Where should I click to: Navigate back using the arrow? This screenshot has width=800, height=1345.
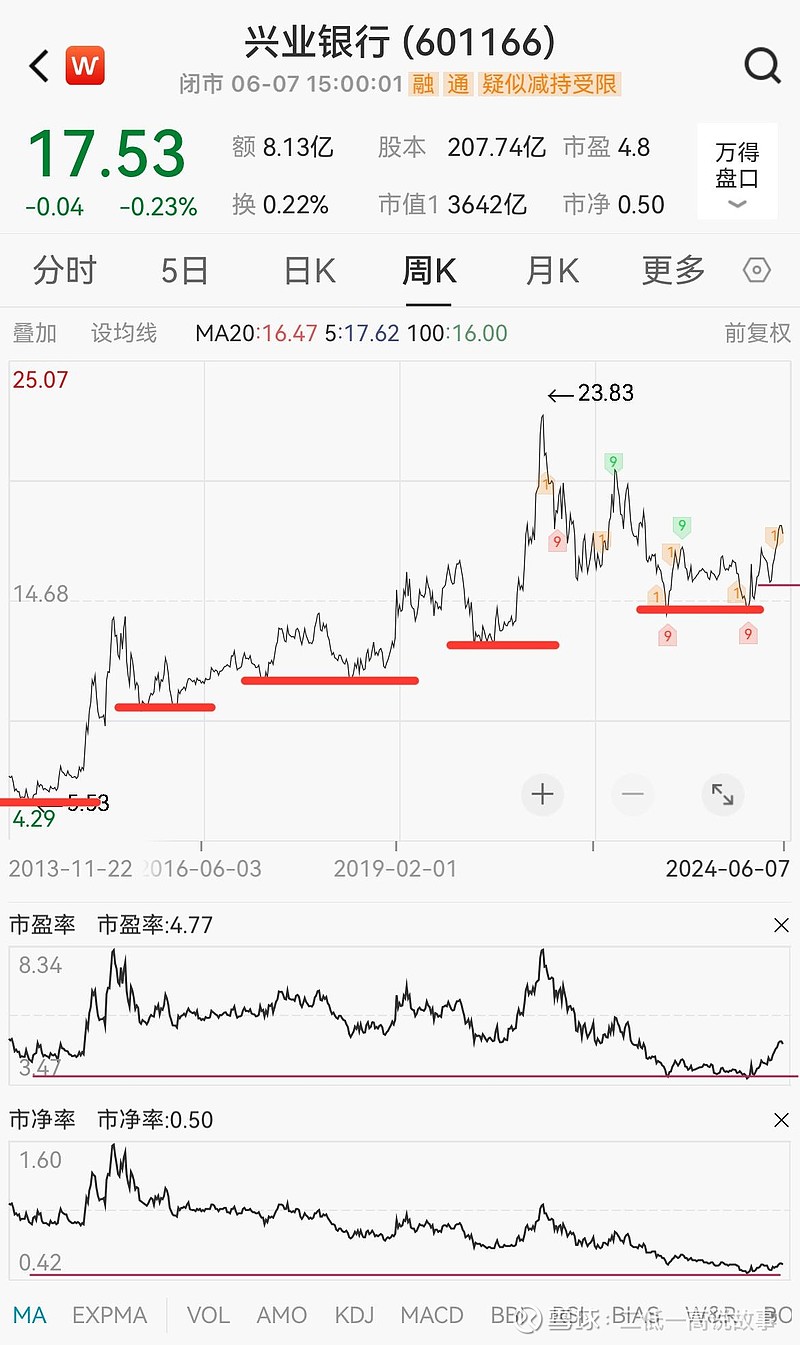point(36,65)
